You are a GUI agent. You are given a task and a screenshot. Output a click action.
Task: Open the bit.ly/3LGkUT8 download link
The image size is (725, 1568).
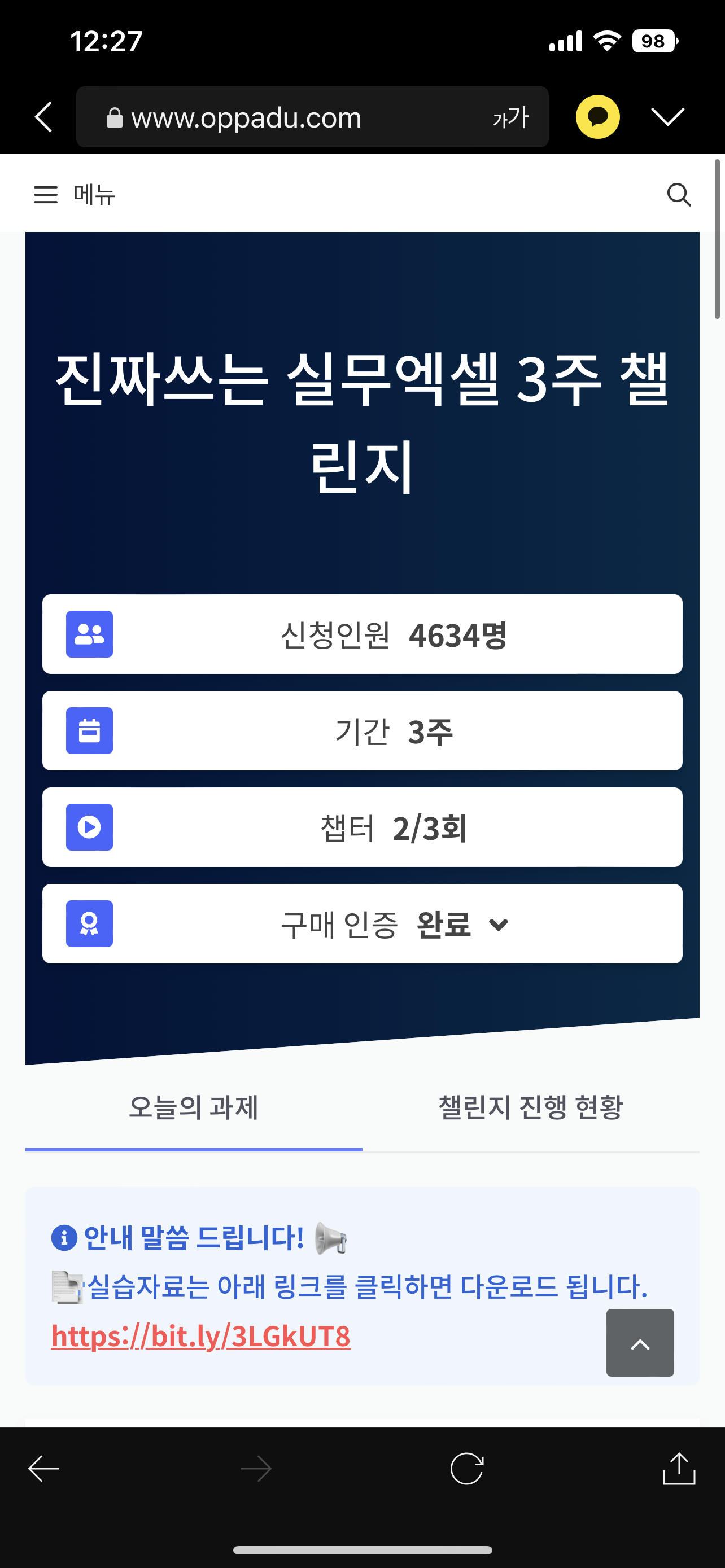[x=201, y=1336]
